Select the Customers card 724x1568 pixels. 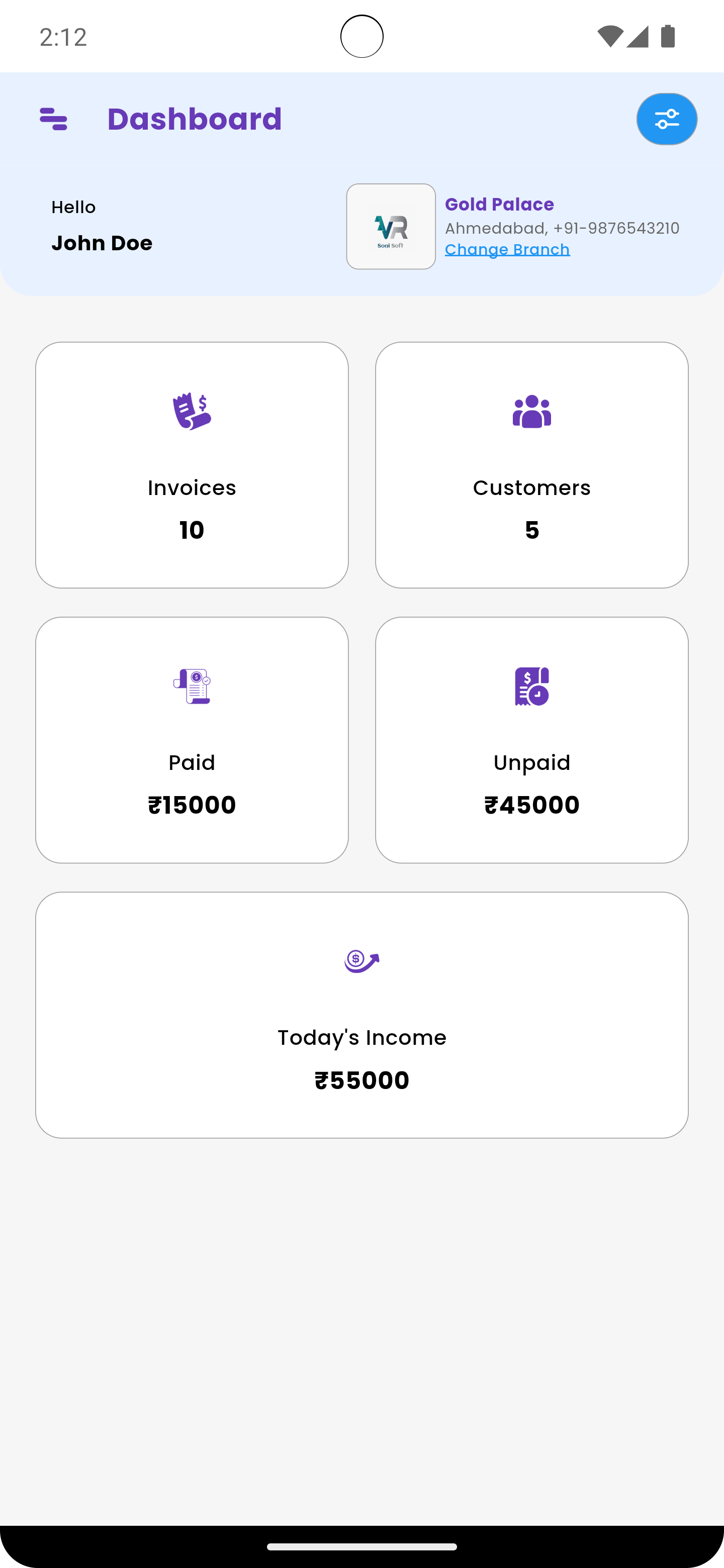pos(532,464)
